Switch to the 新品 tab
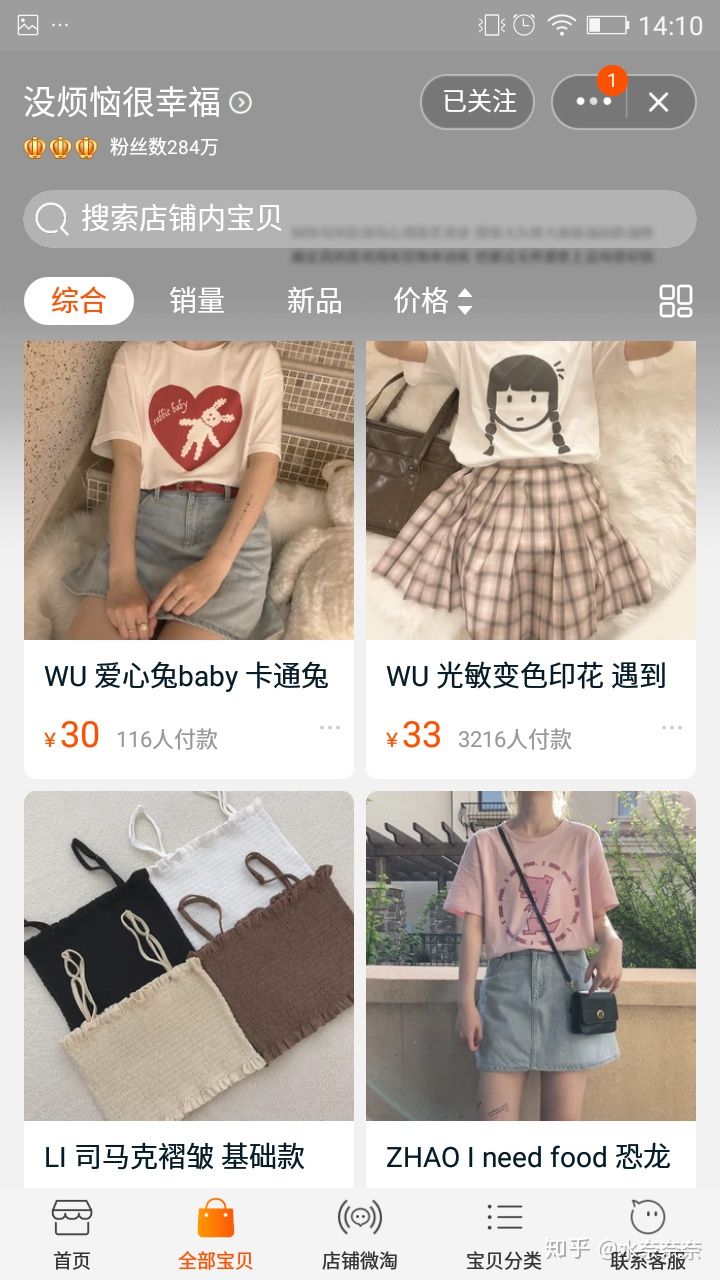This screenshot has width=720, height=1280. (x=314, y=301)
